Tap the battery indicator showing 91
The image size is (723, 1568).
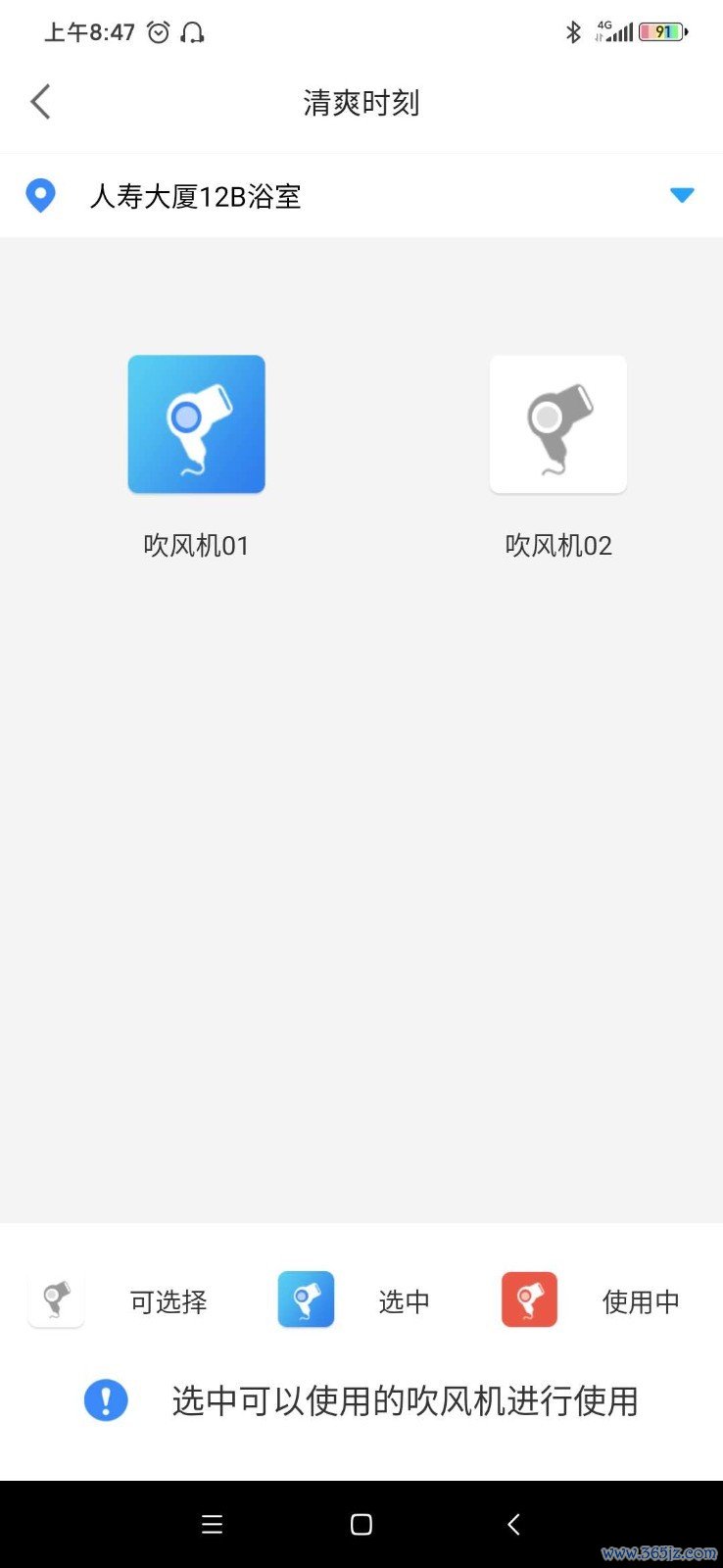[x=662, y=30]
